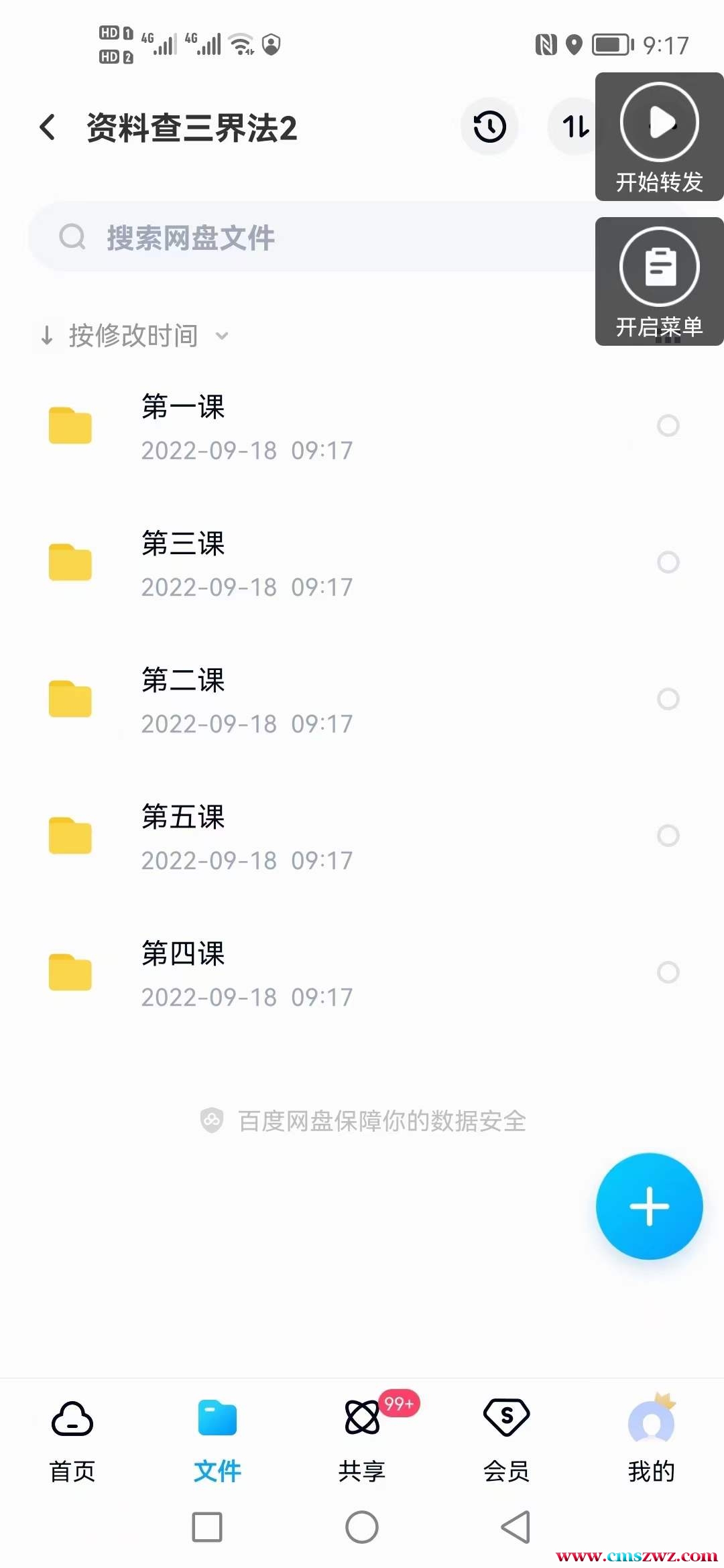The width and height of the screenshot is (724, 1568).
Task: Open the 第三课 folder
Action: [x=182, y=563]
